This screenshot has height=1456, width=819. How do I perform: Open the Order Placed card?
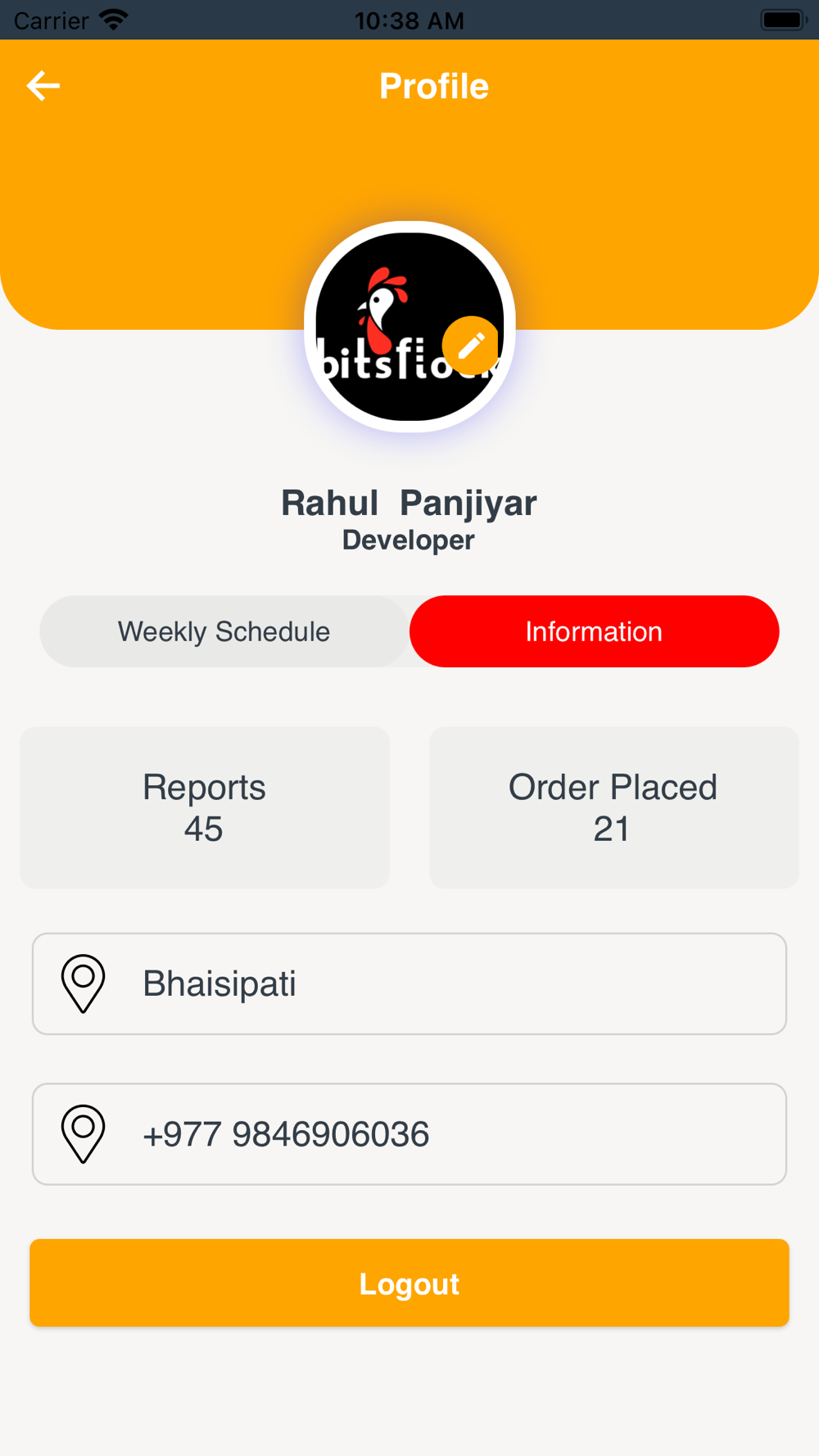coord(614,807)
